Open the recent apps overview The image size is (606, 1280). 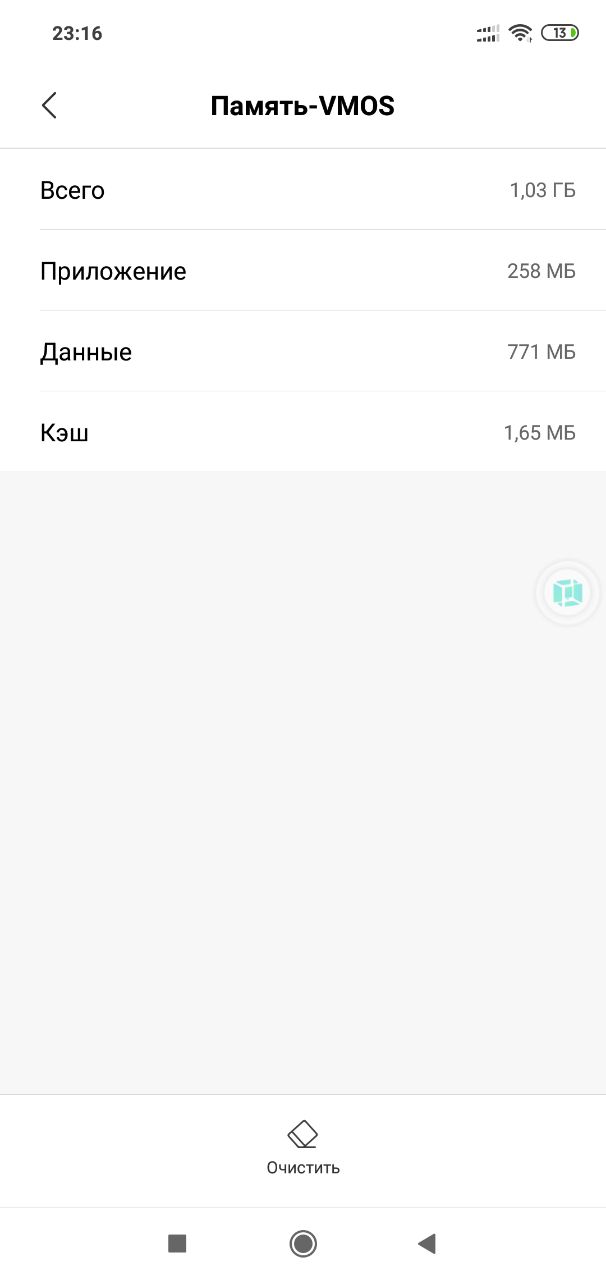(177, 1243)
